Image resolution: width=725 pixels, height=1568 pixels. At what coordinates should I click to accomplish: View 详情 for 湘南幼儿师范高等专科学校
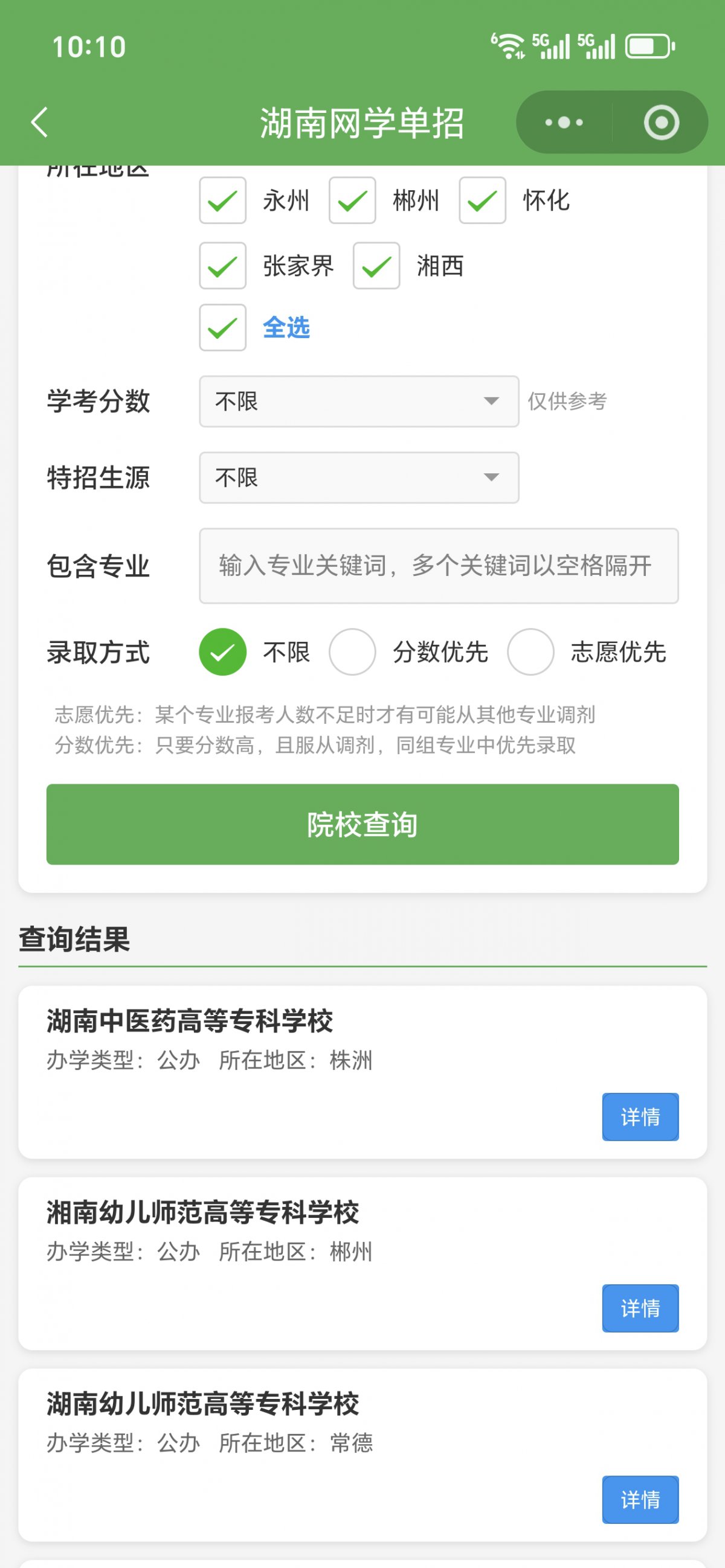tap(640, 1308)
